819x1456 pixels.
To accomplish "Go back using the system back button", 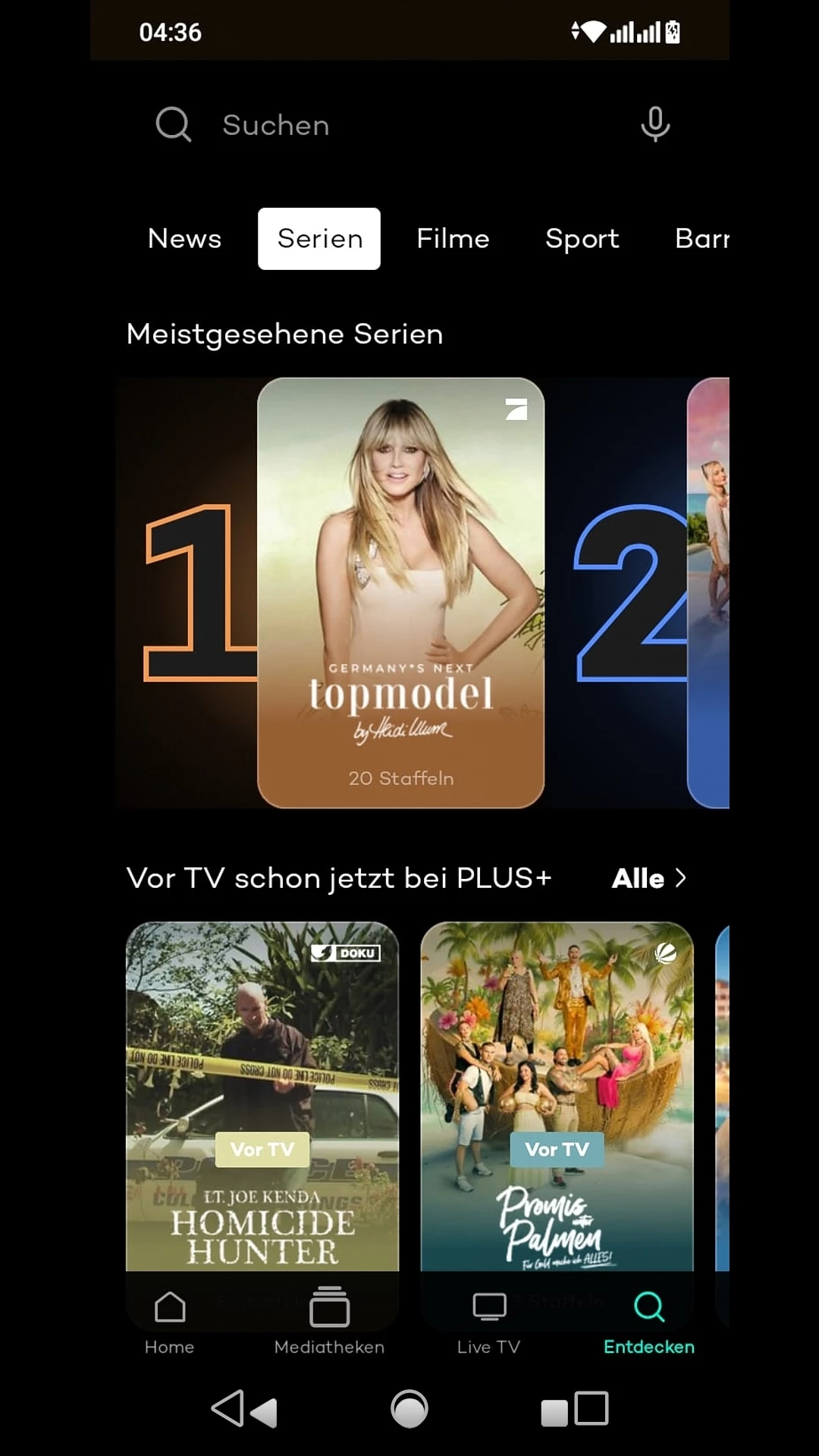I will click(244, 1409).
